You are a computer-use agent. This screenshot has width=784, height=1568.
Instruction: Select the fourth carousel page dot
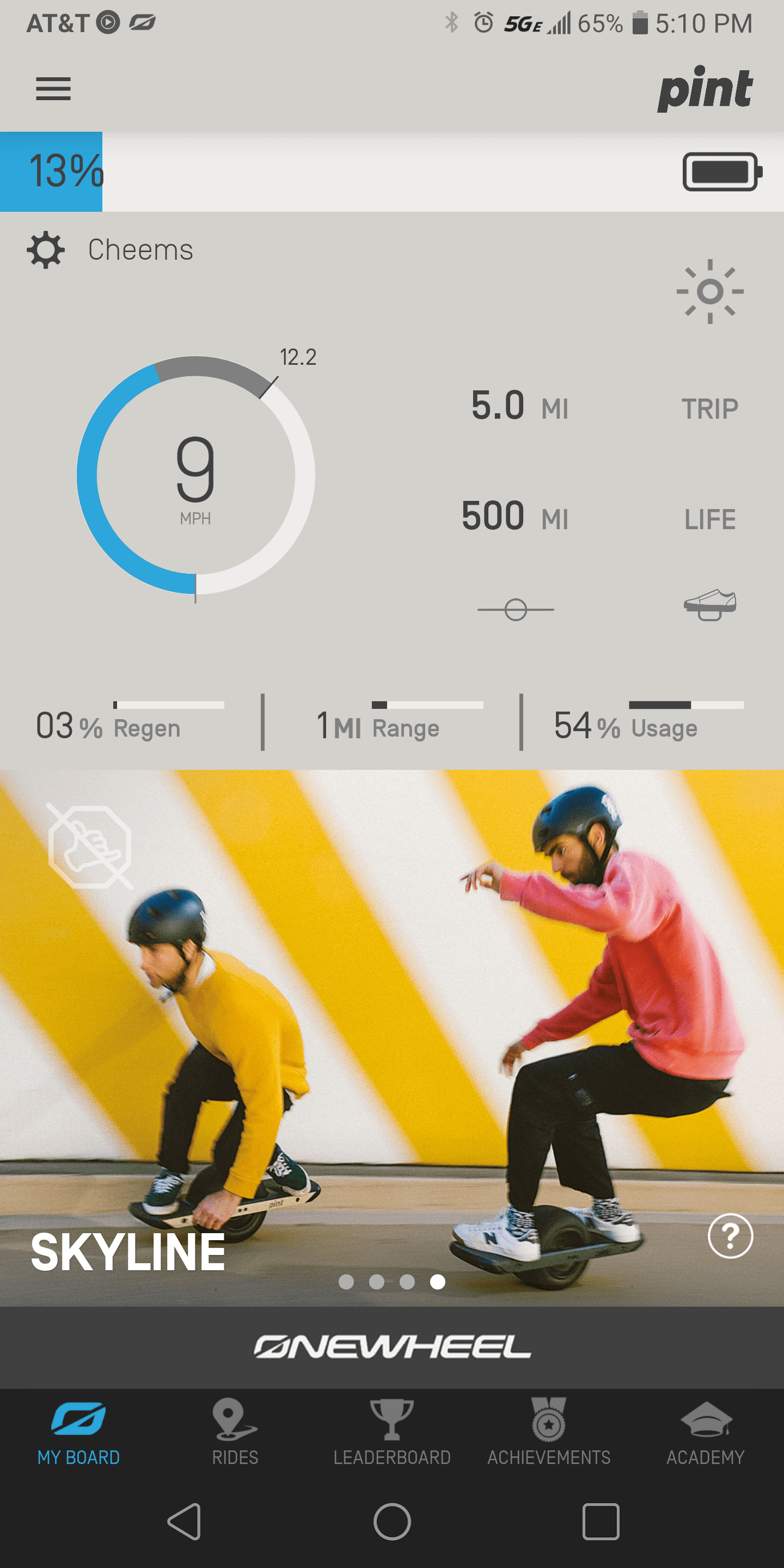(x=438, y=1283)
